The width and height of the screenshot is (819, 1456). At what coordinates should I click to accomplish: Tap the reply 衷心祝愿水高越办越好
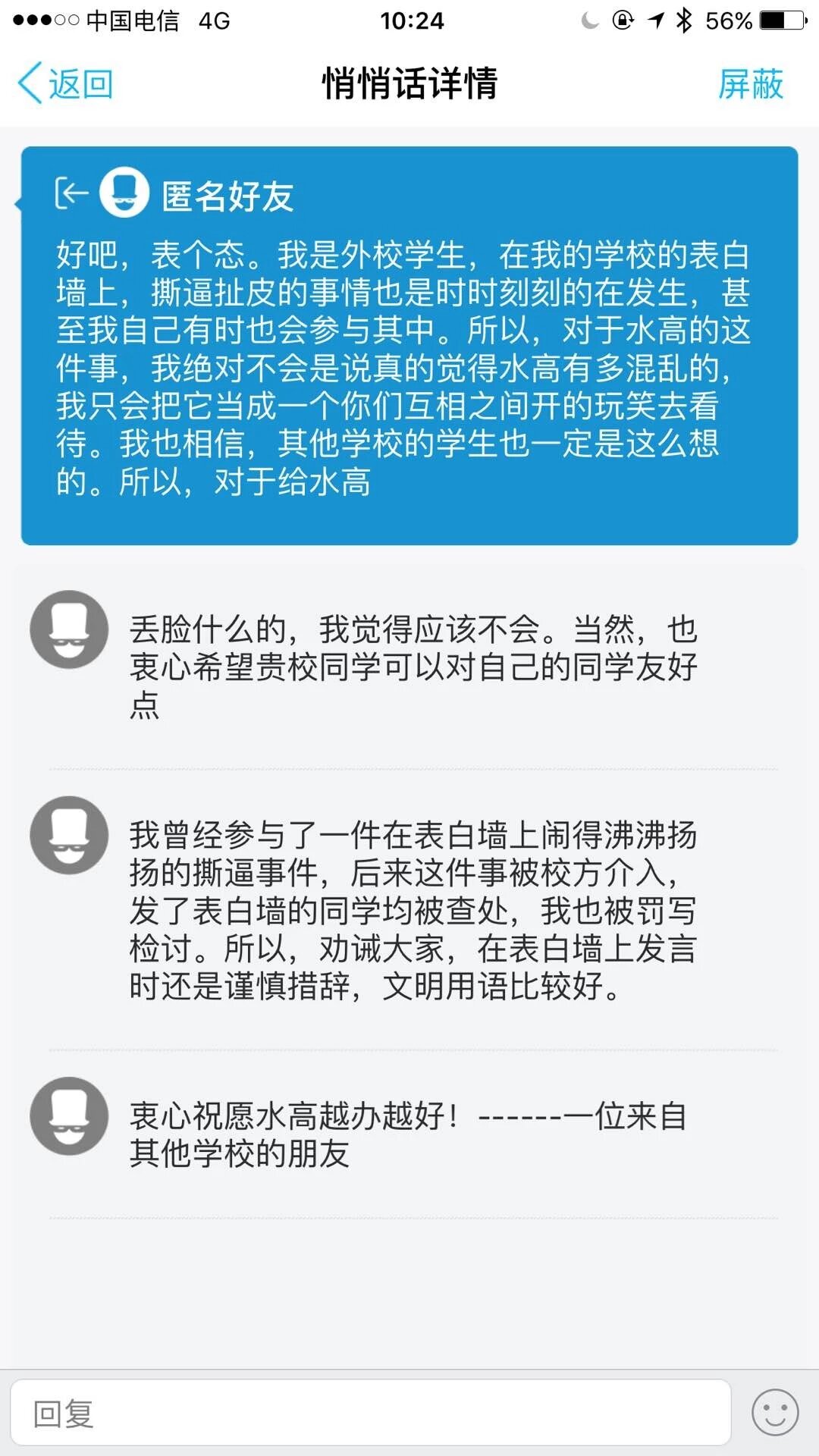tap(409, 1134)
